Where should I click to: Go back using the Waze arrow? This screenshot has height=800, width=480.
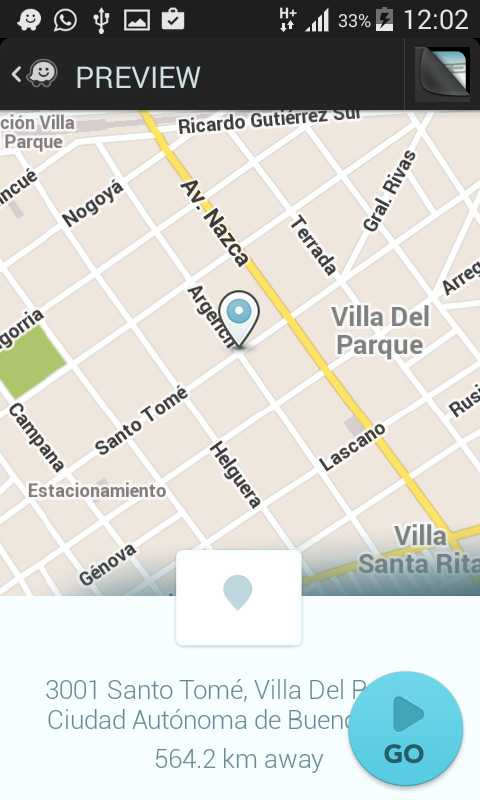coord(34,74)
